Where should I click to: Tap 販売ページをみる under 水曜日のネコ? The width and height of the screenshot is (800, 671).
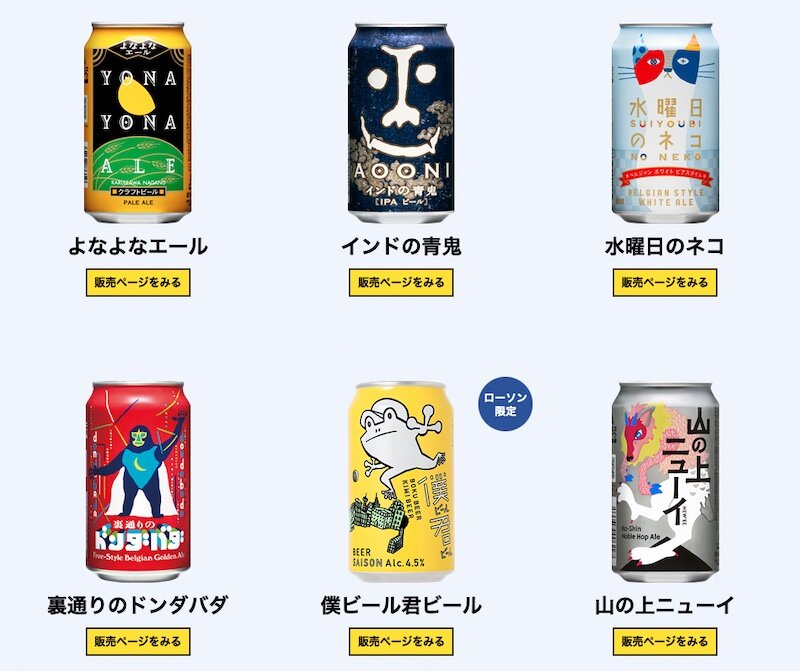pyautogui.click(x=665, y=282)
